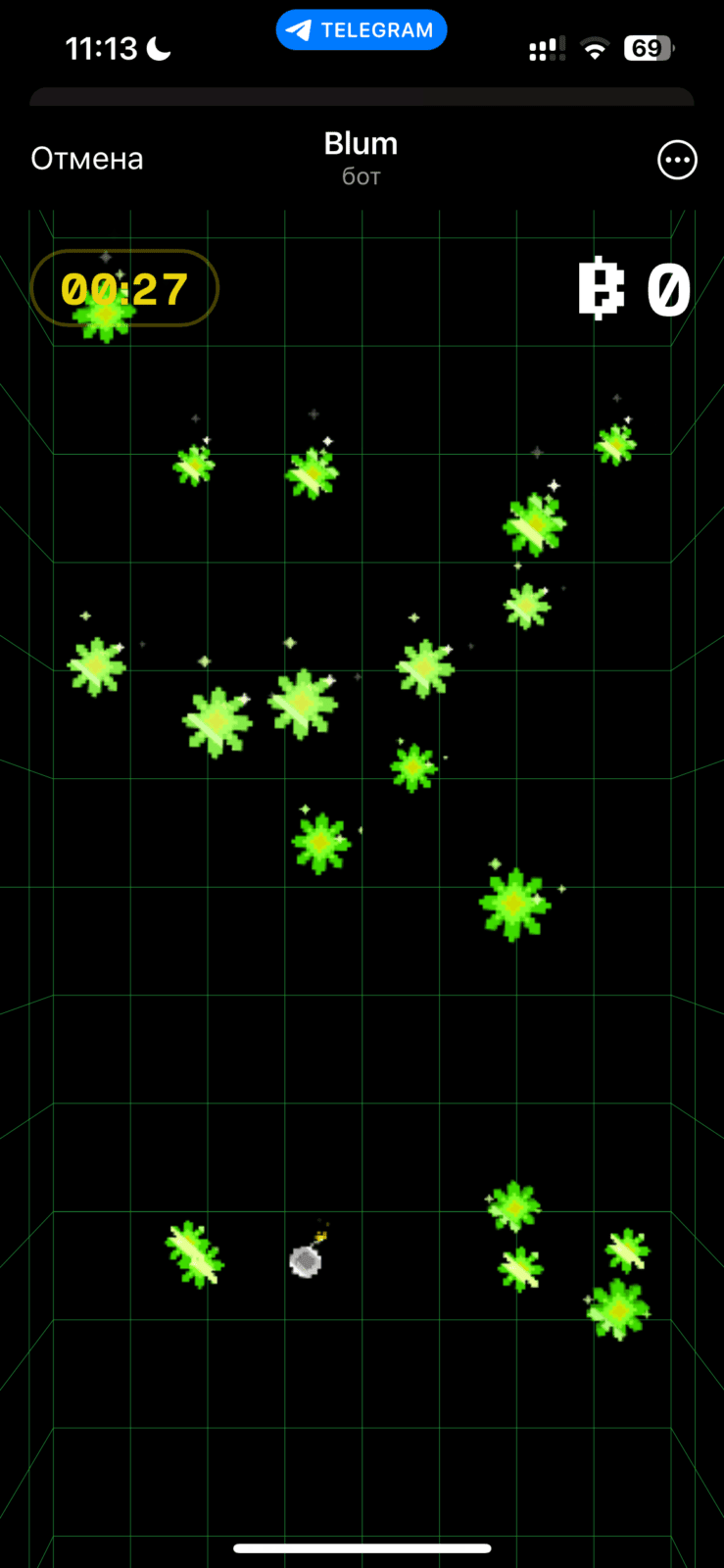
Task: Tap the gray bomb in the game field
Action: point(308,1256)
